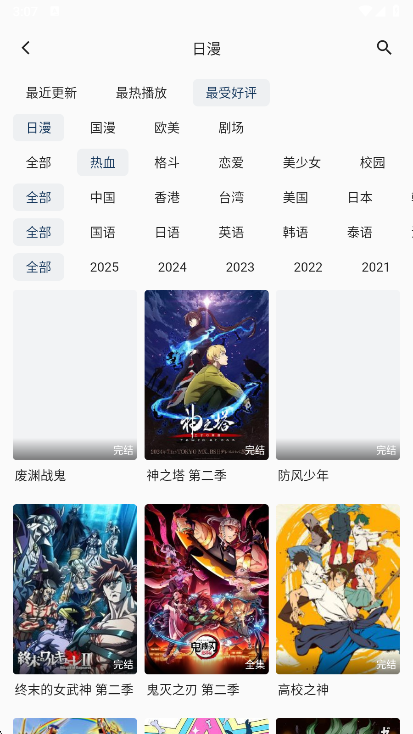Image resolution: width=413 pixels, height=734 pixels.
Task: Open 神之塔 第二季
Action: point(206,387)
